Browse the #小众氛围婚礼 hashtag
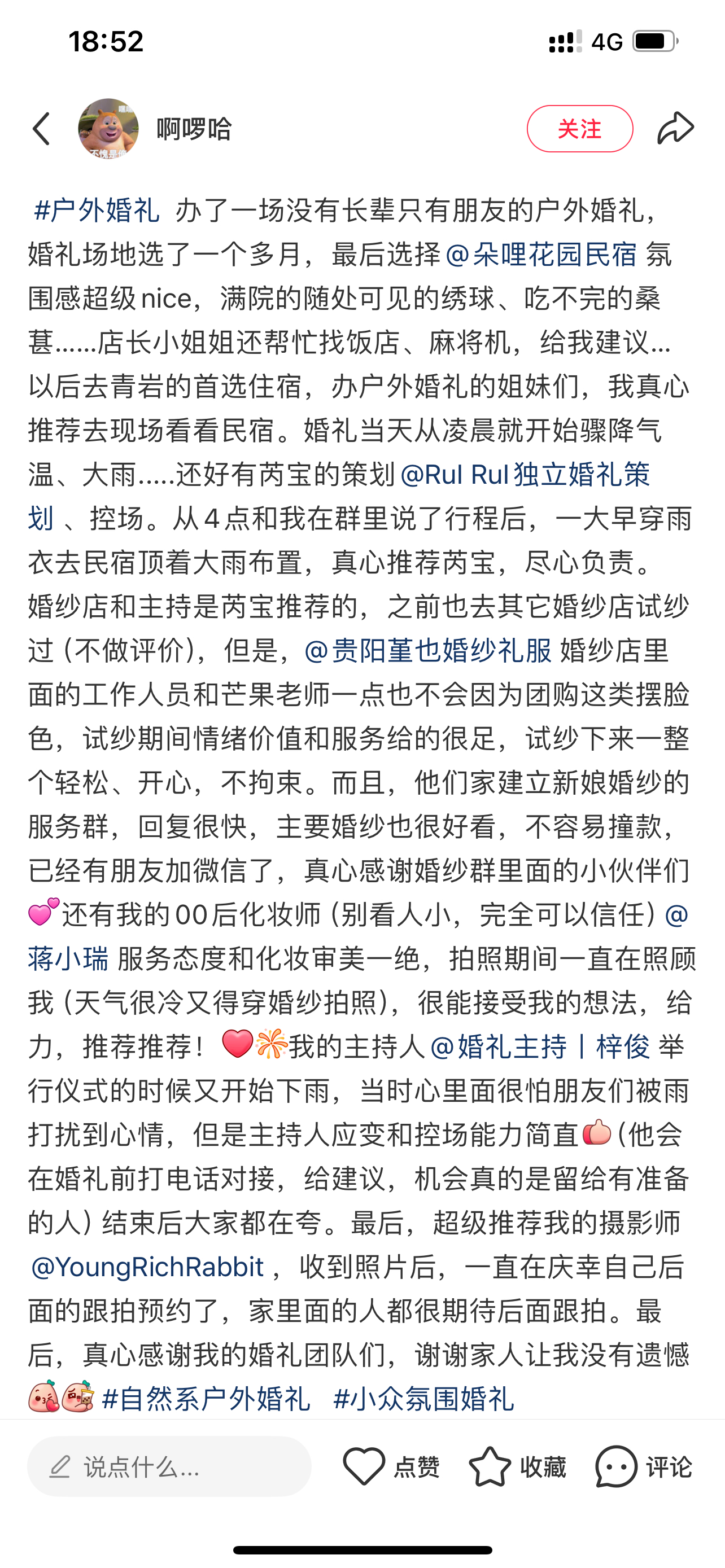 tap(423, 1399)
